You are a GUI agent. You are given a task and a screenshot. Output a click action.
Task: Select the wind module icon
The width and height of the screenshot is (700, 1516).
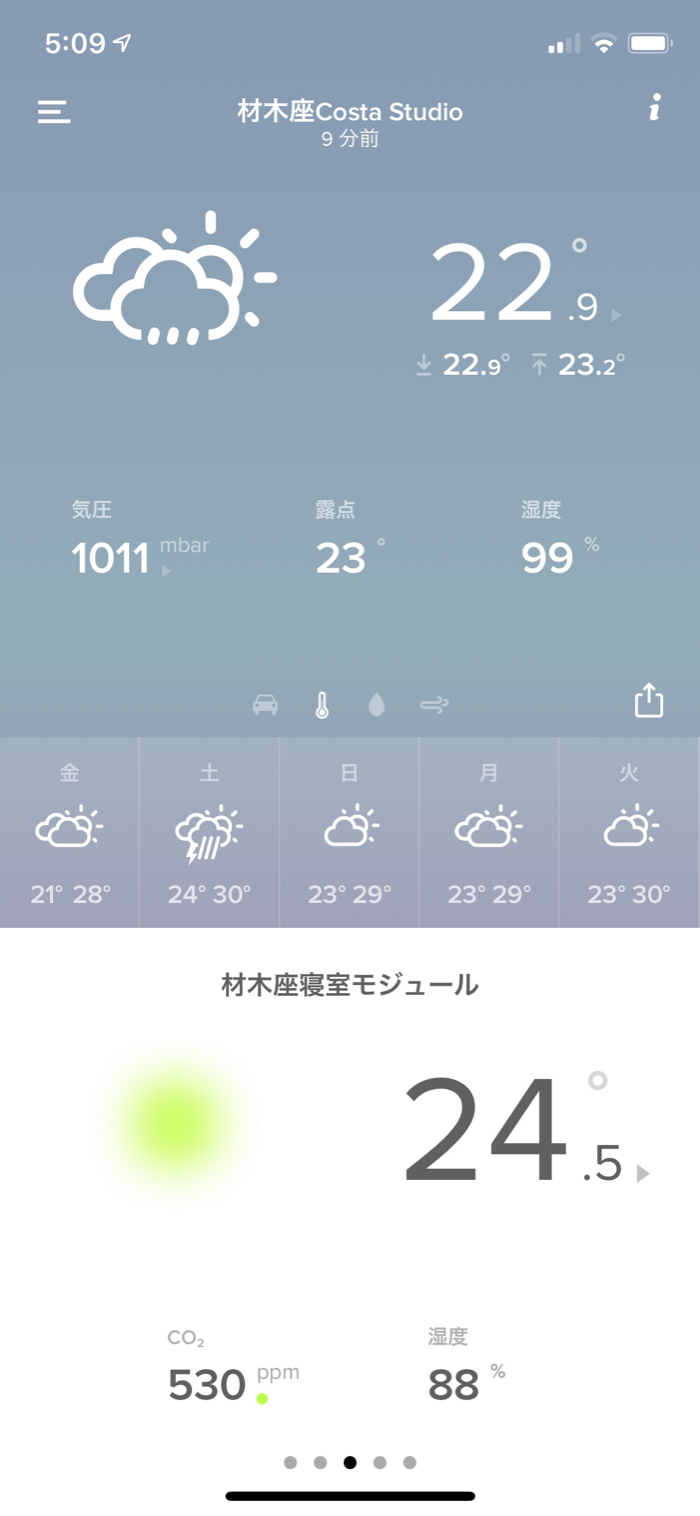click(x=434, y=705)
